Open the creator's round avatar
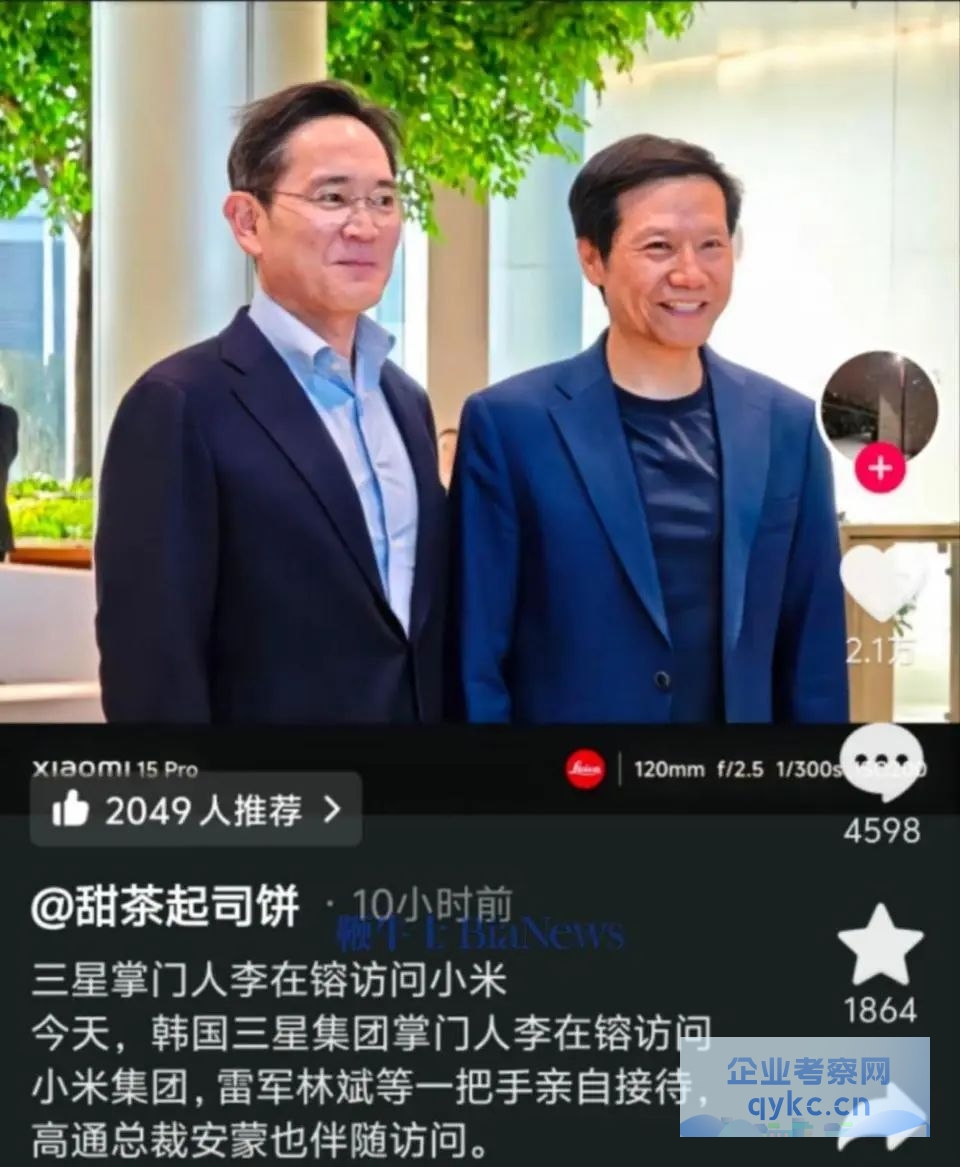The height and width of the screenshot is (1167, 960). pyautogui.click(x=879, y=404)
